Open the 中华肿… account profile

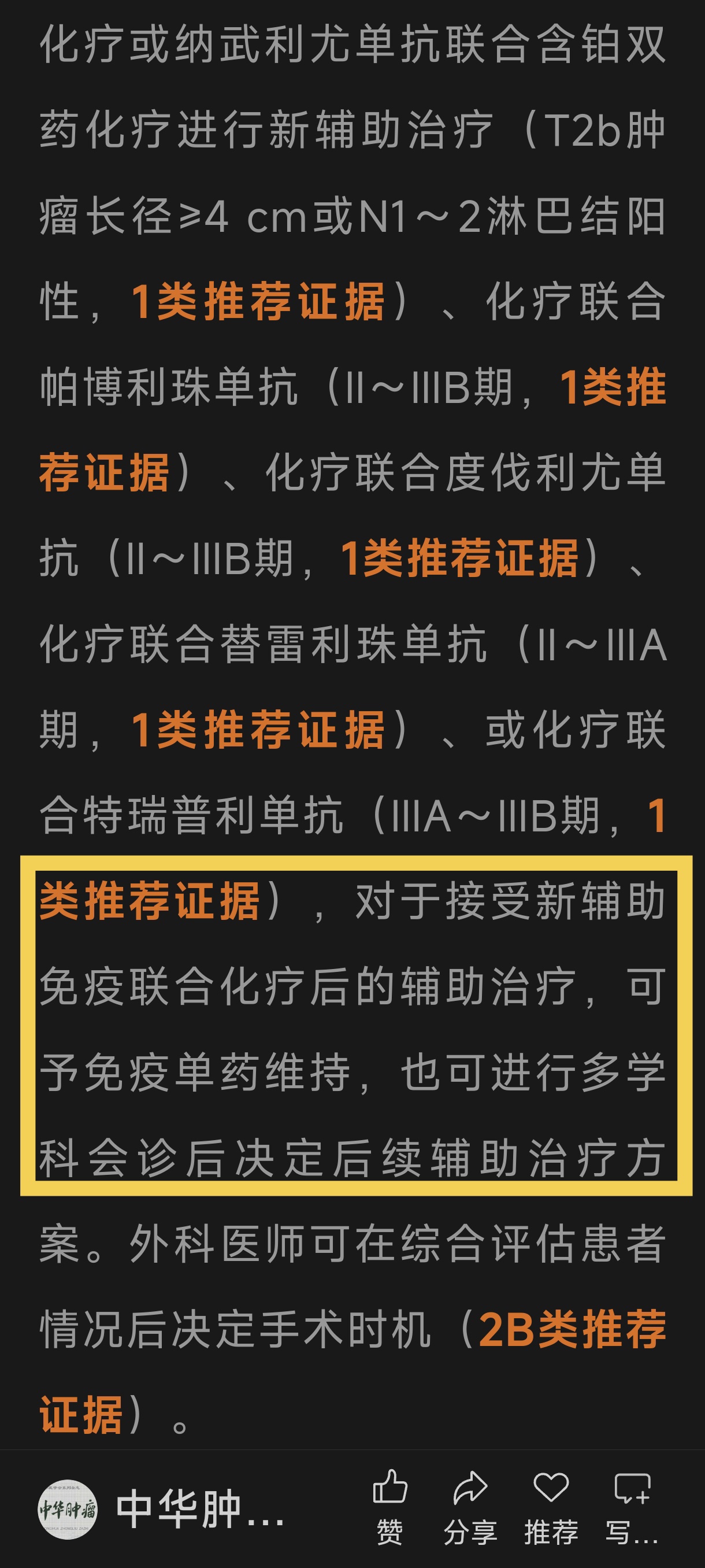[161, 1510]
